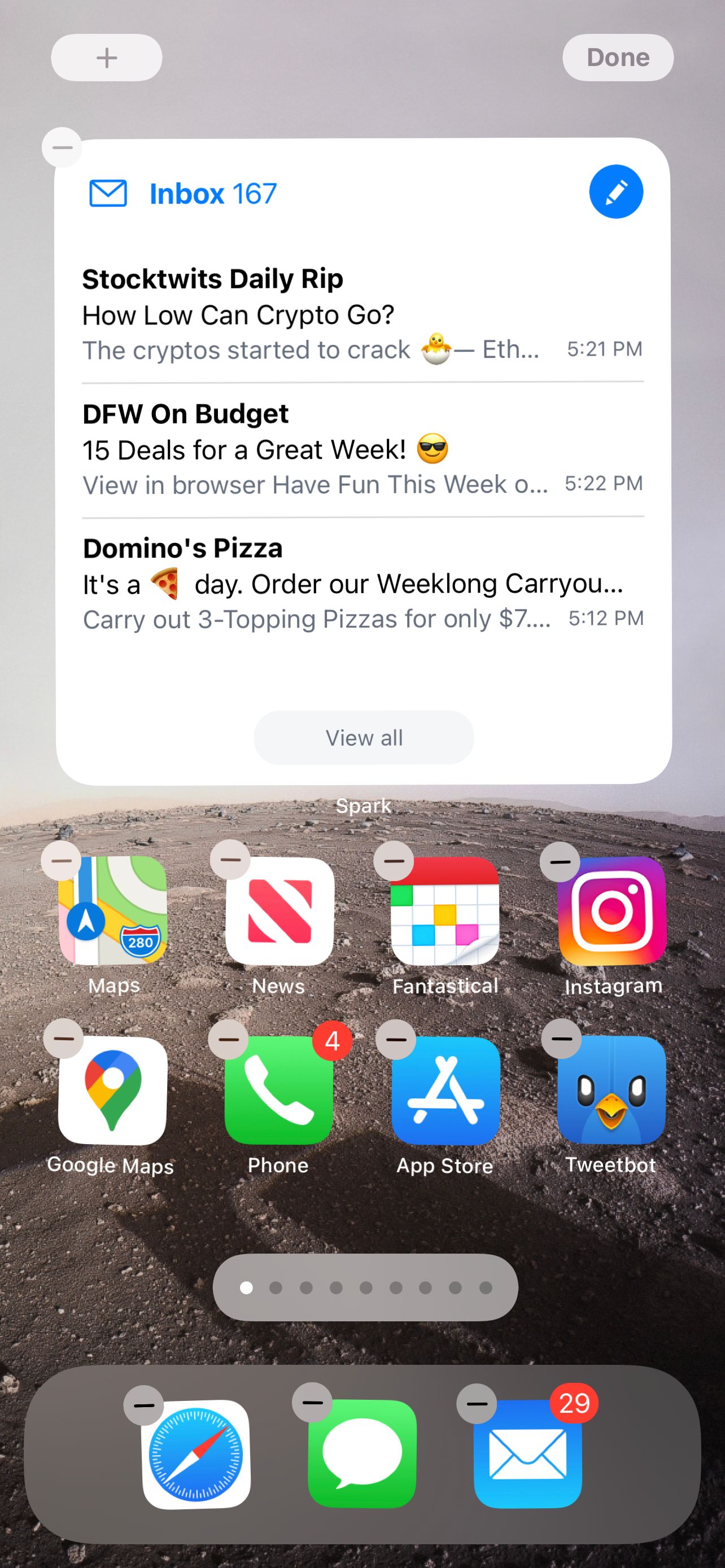Tap the plus button to add a widget

tap(107, 58)
